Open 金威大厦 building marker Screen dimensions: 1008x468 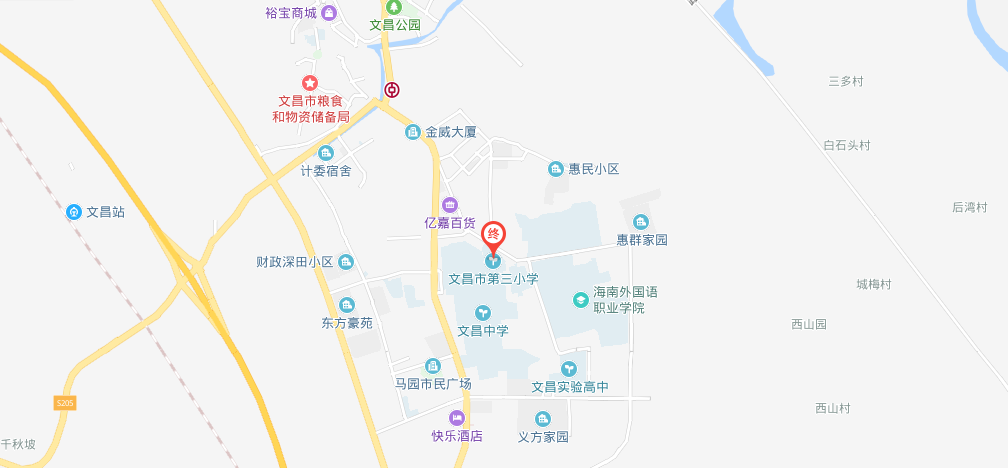click(412, 132)
